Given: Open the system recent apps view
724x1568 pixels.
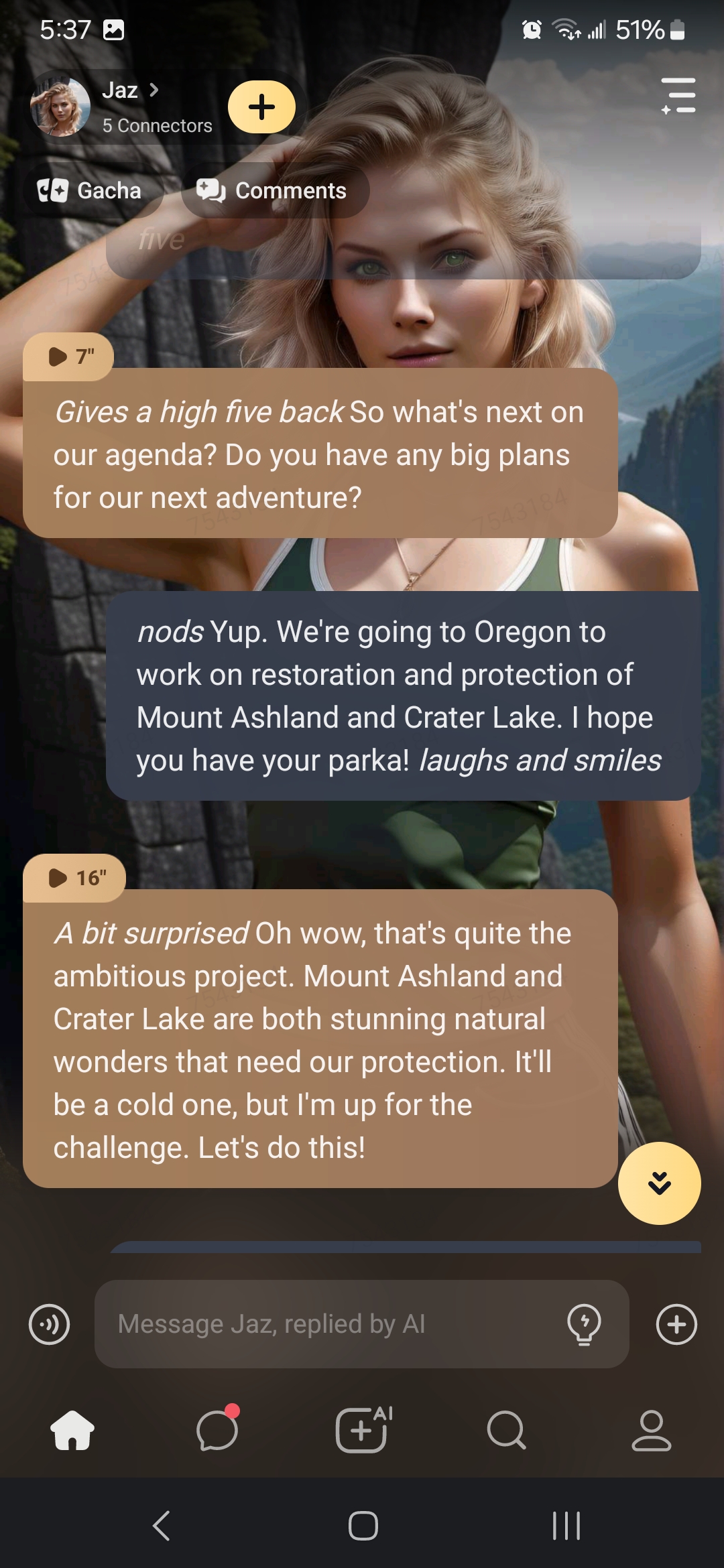Looking at the screenshot, I should point(566,1526).
